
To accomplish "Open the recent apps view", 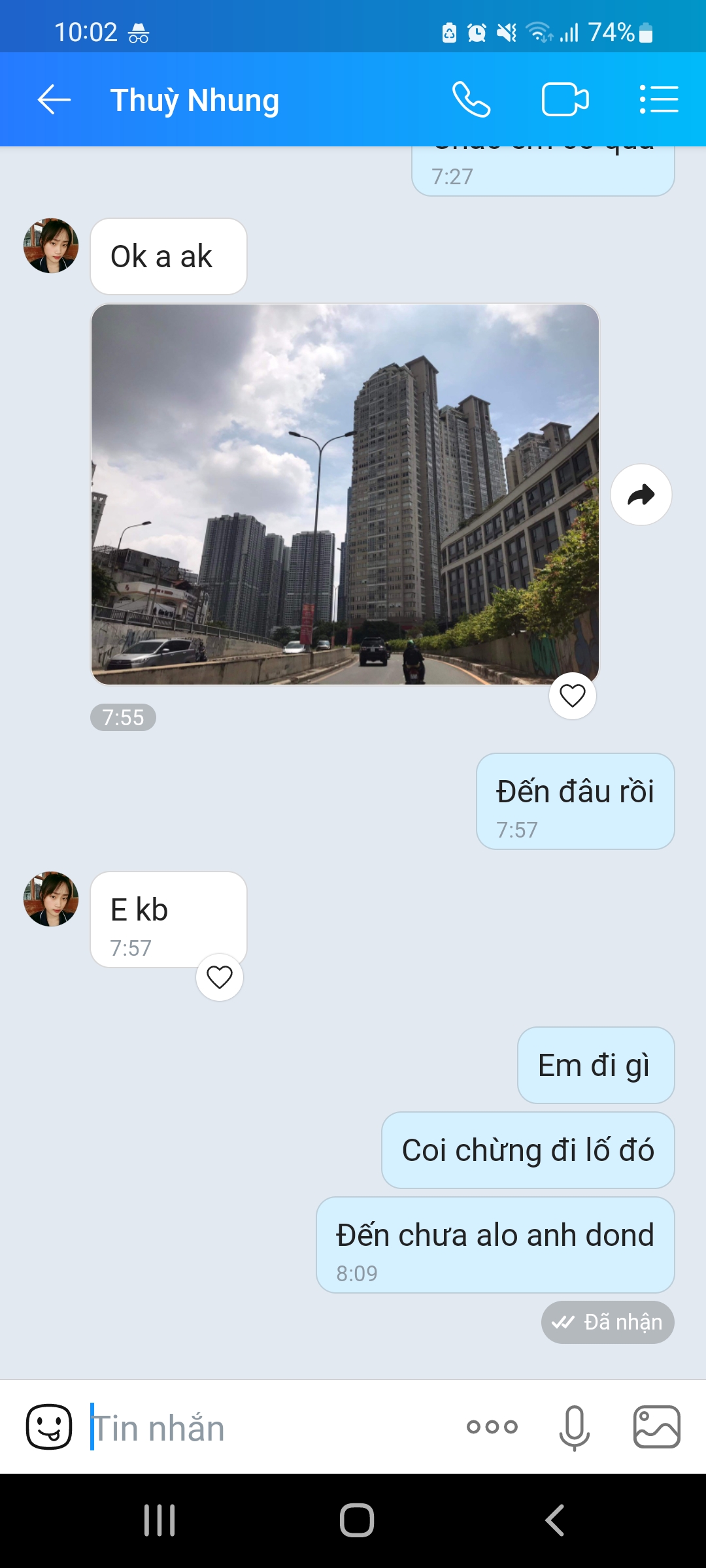I will coord(160,1520).
